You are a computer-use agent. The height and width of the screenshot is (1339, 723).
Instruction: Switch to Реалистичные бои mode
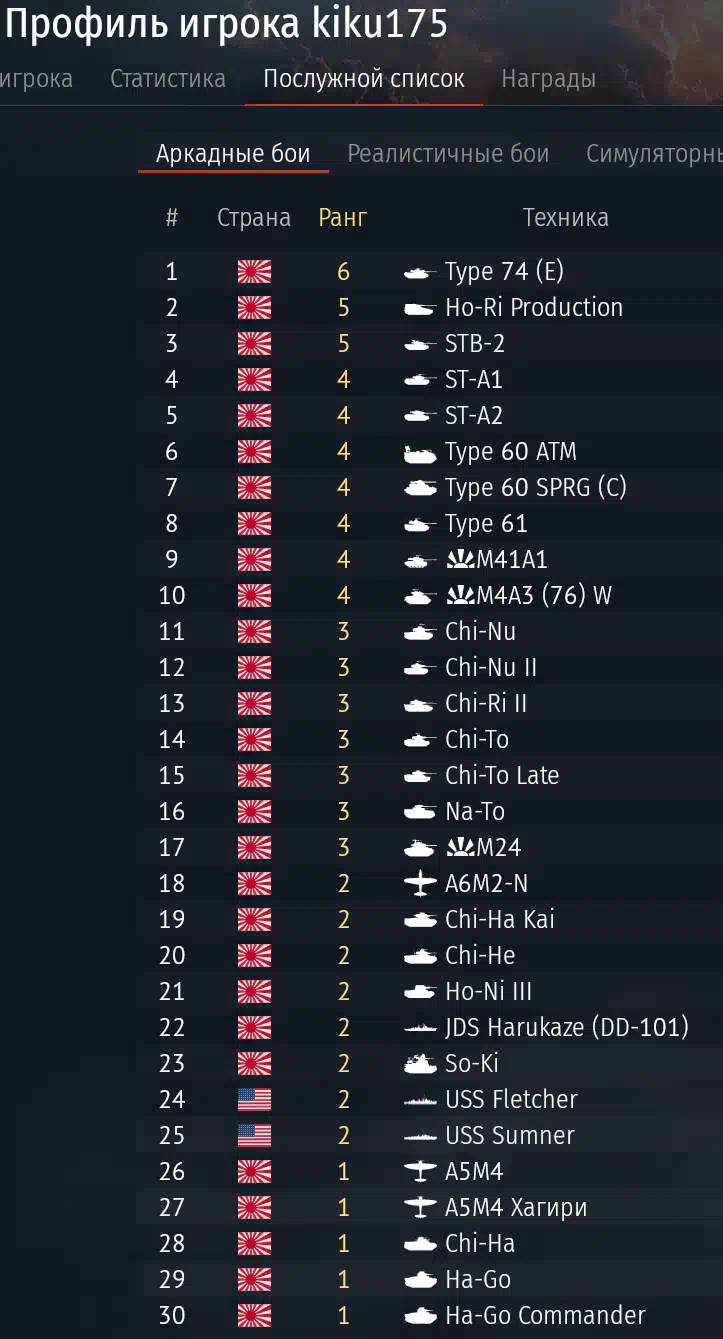coord(448,154)
